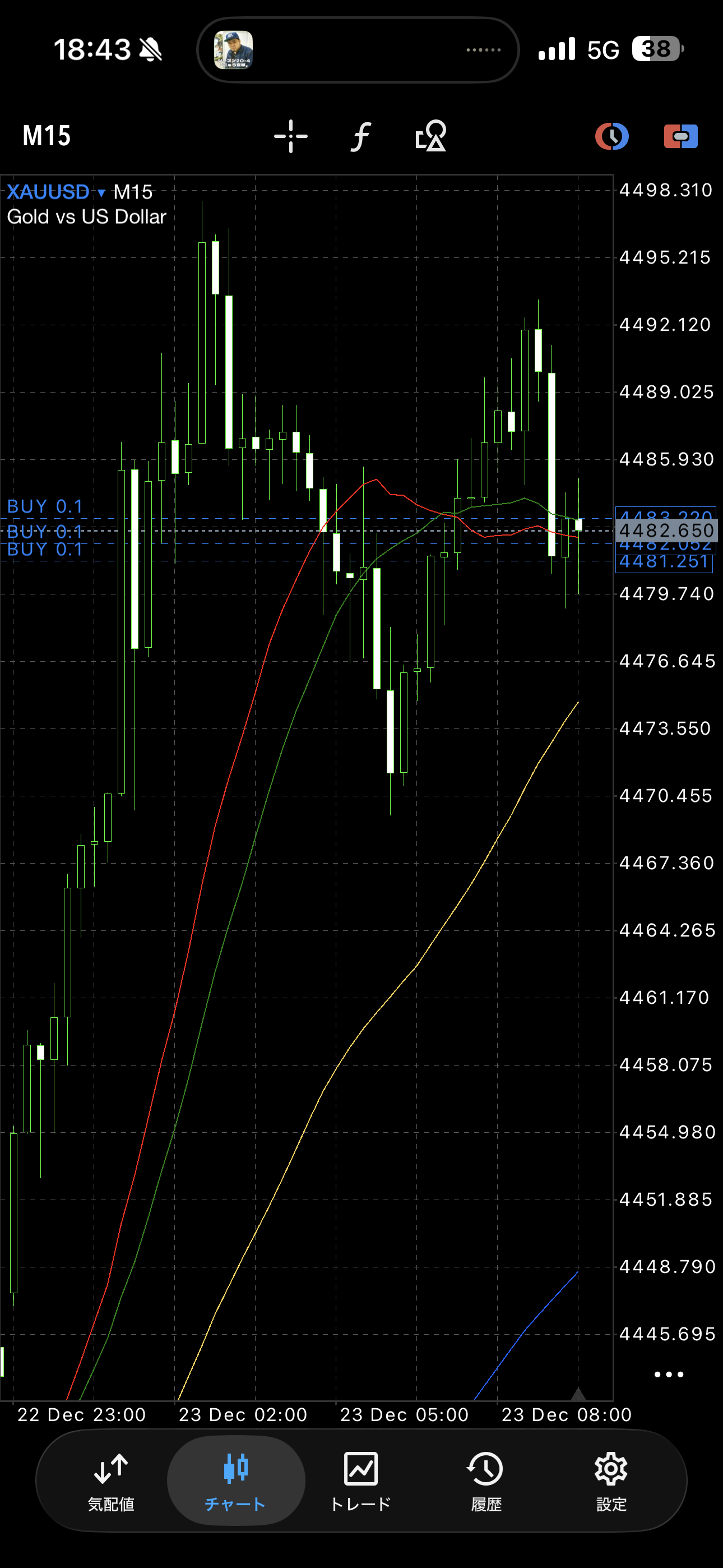Go to the トレード trade tab

(x=361, y=1481)
